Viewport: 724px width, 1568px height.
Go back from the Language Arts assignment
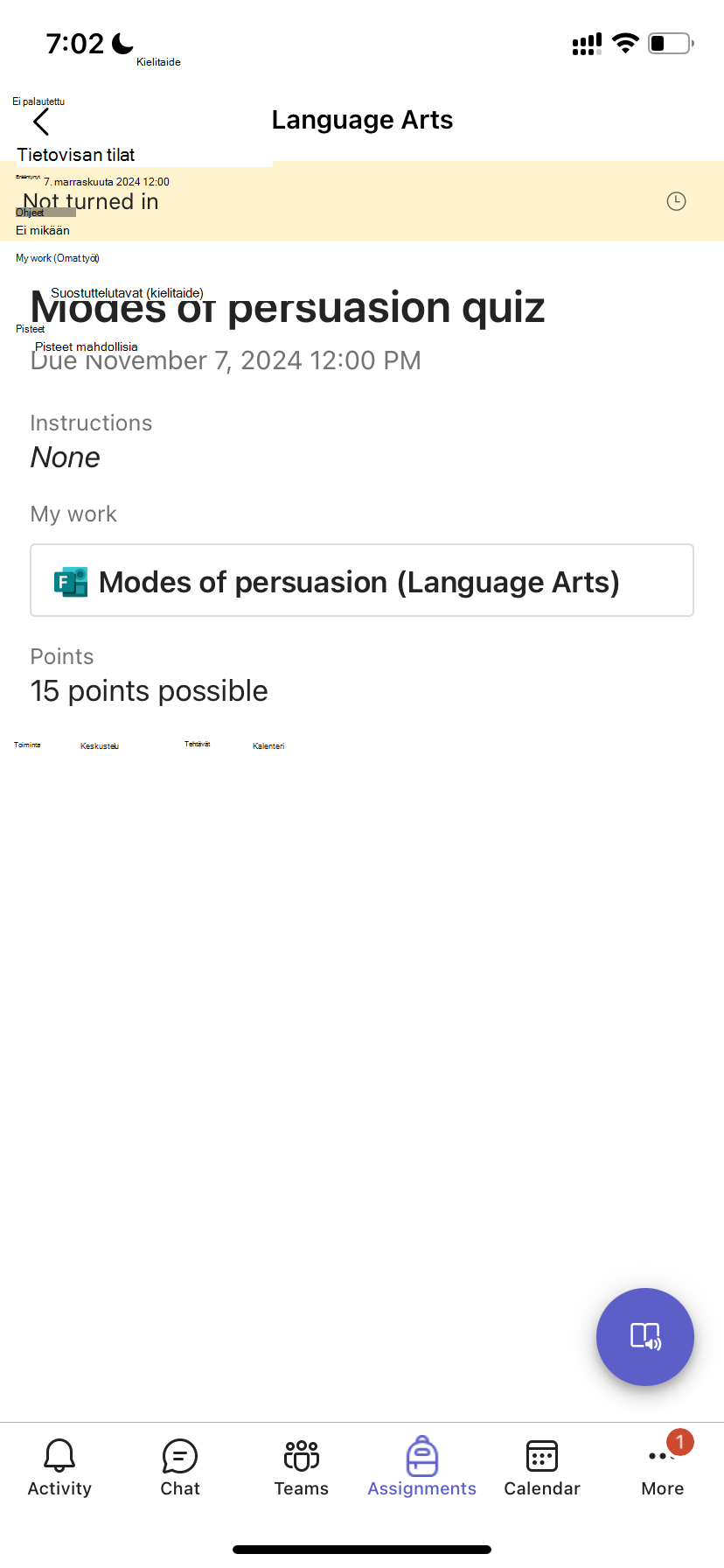pyautogui.click(x=41, y=122)
